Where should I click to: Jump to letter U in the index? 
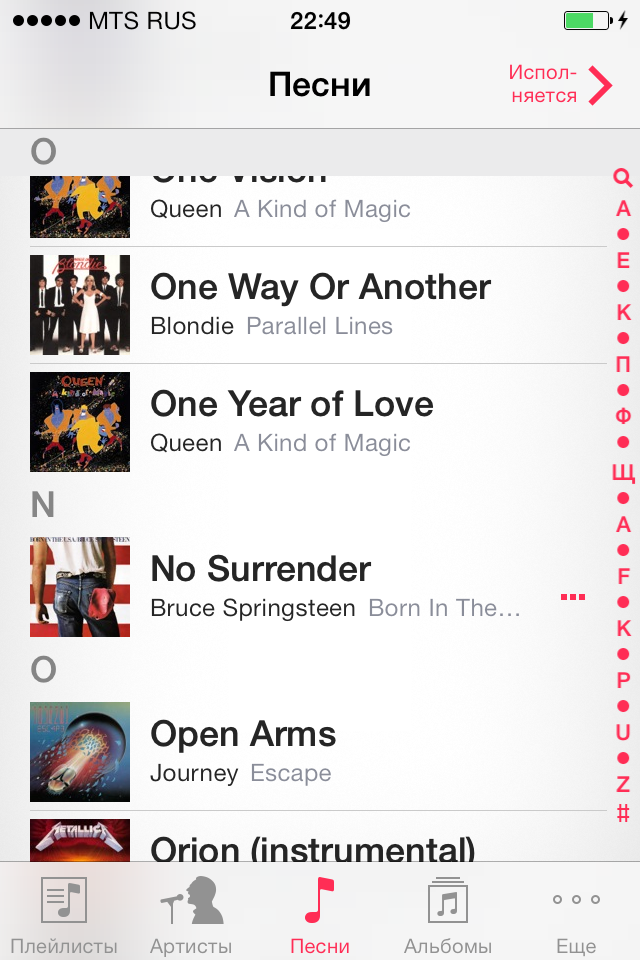[x=623, y=732]
